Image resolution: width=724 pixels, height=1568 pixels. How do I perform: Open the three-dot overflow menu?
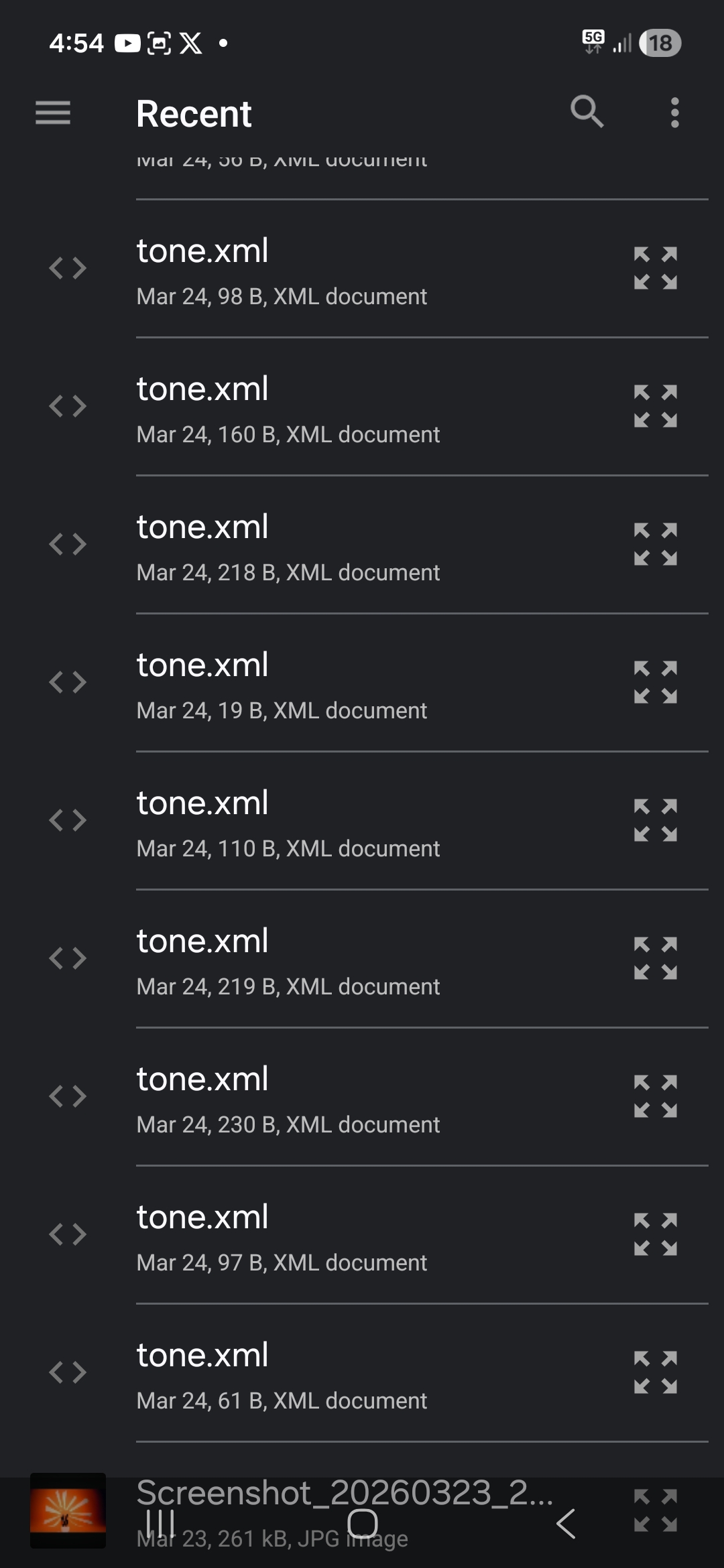click(x=674, y=113)
